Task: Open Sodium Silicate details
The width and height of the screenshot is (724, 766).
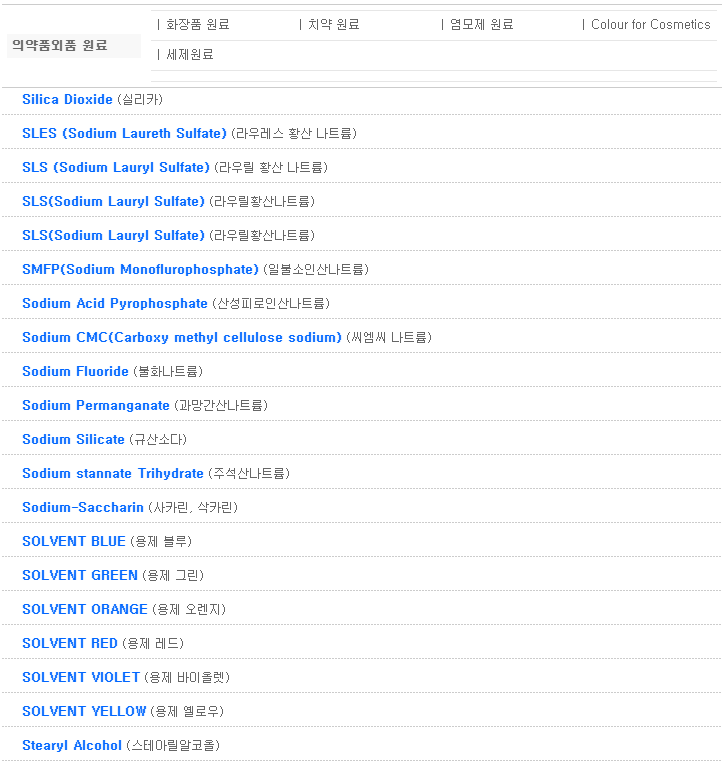Action: click(x=73, y=439)
